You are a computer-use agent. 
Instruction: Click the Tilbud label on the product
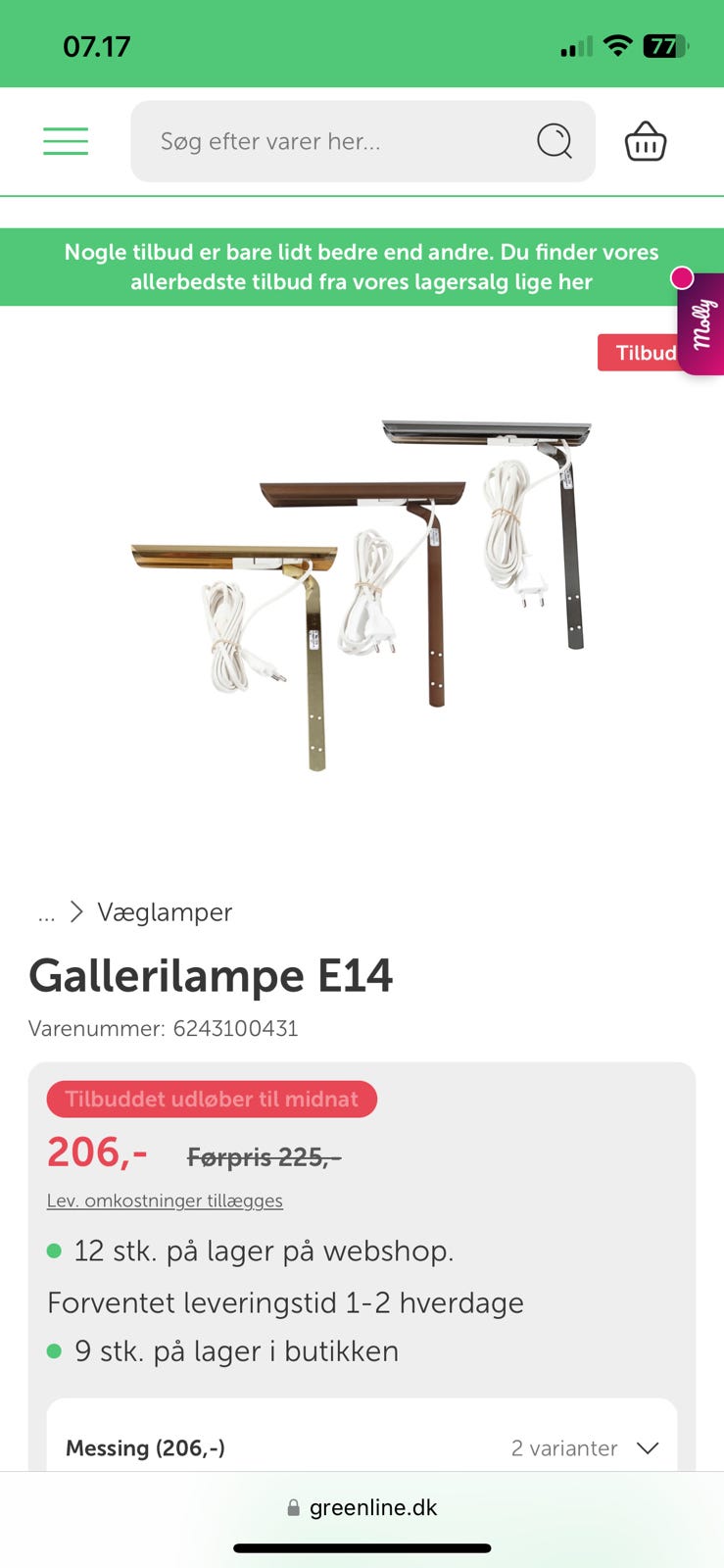(648, 353)
